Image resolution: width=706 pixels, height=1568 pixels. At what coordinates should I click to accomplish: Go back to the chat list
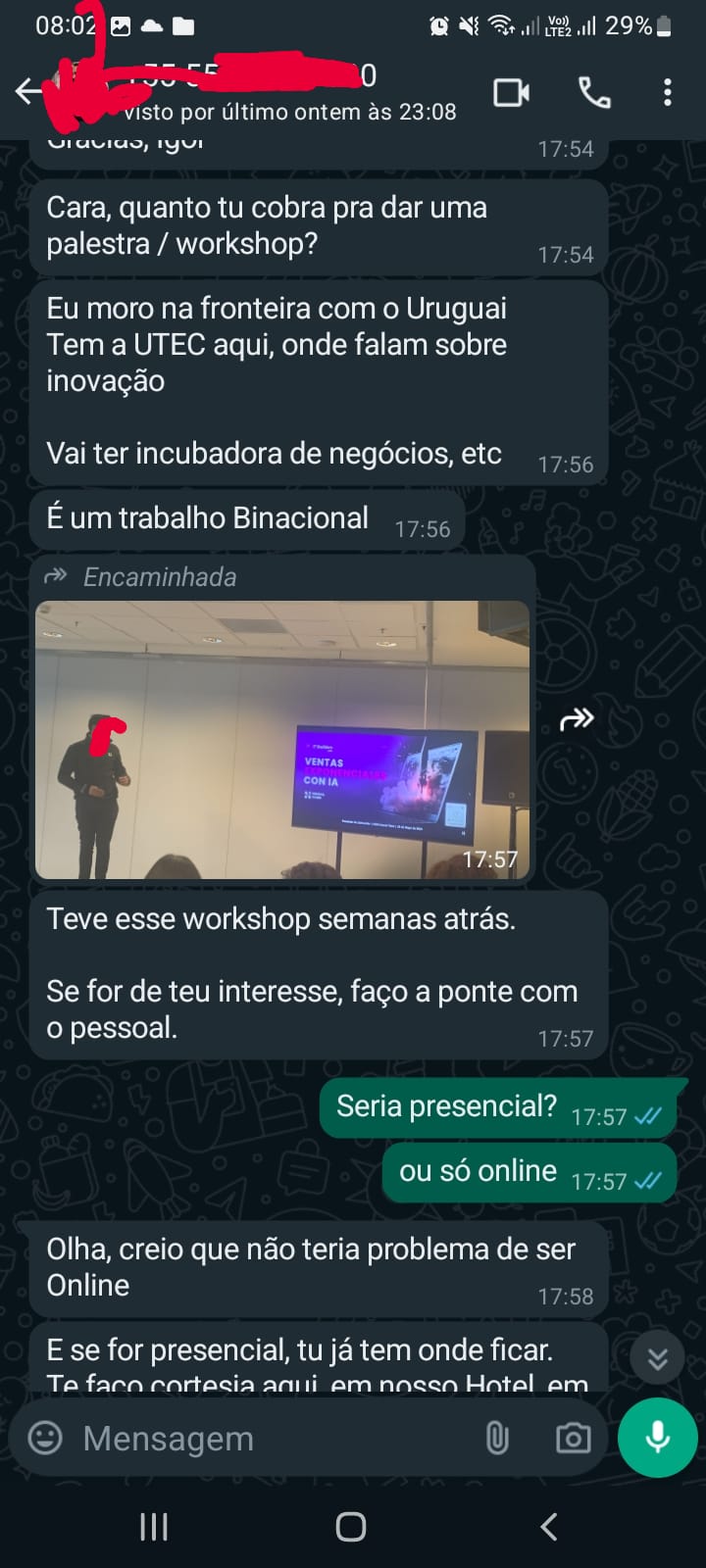(27, 92)
